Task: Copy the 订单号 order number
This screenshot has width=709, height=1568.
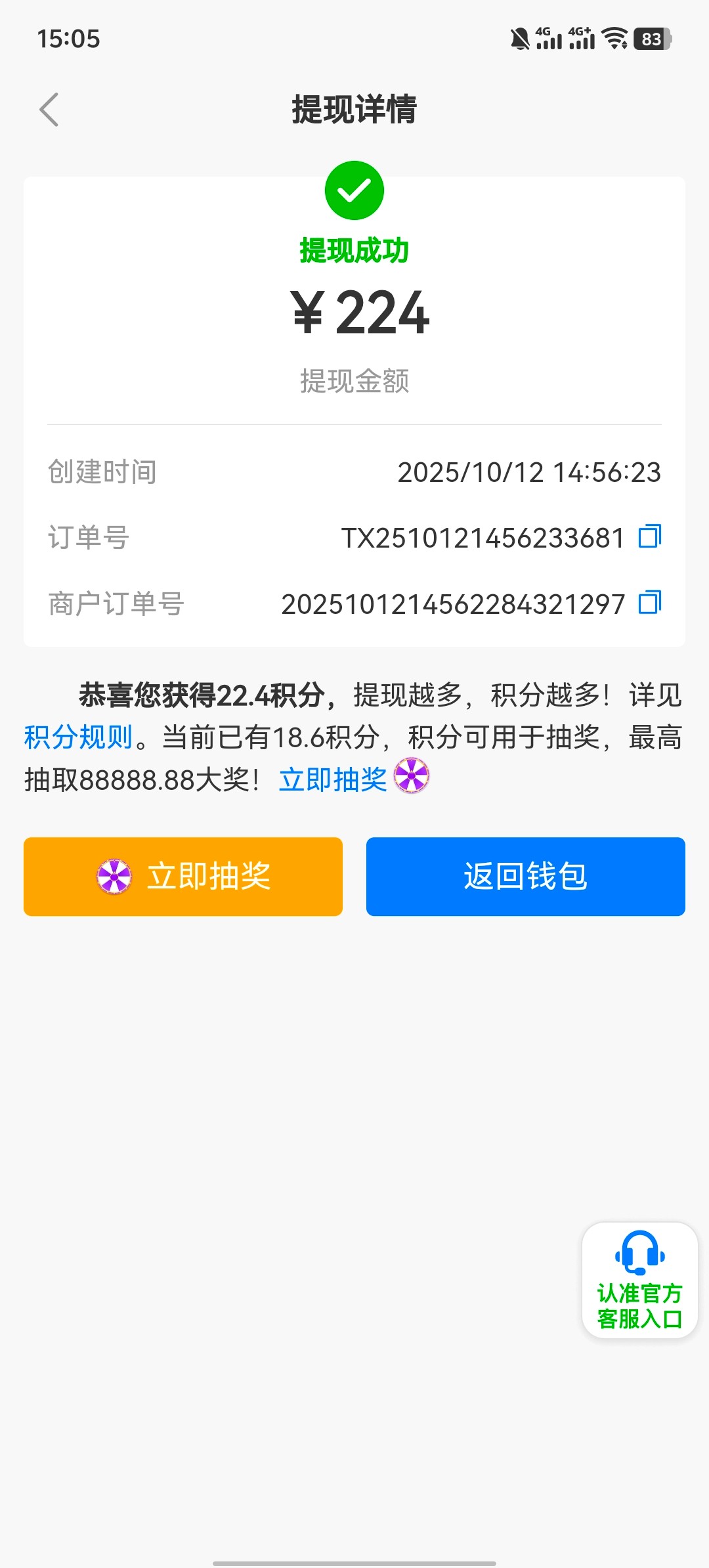Action: [650, 536]
